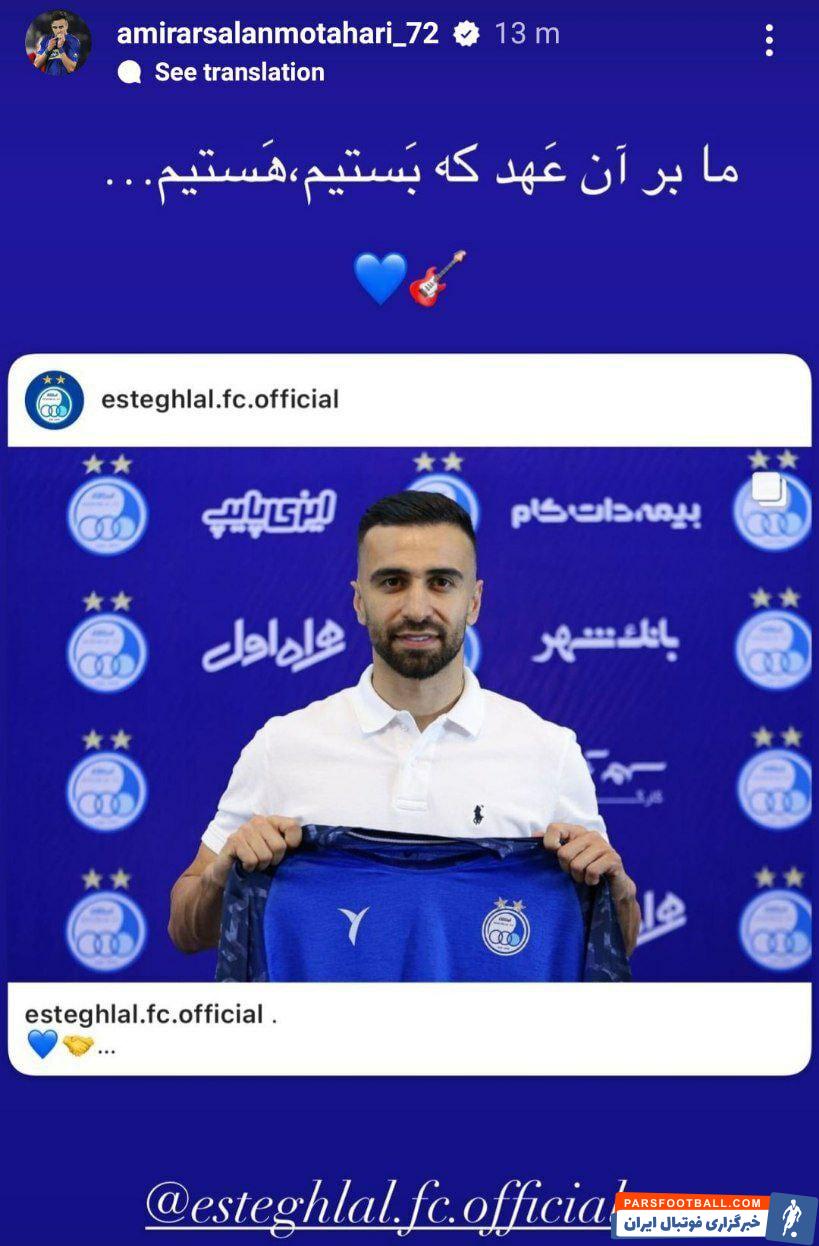Select esteghlal.fc.official in the post header
Viewport: 819px width, 1246px height.
tap(221, 400)
